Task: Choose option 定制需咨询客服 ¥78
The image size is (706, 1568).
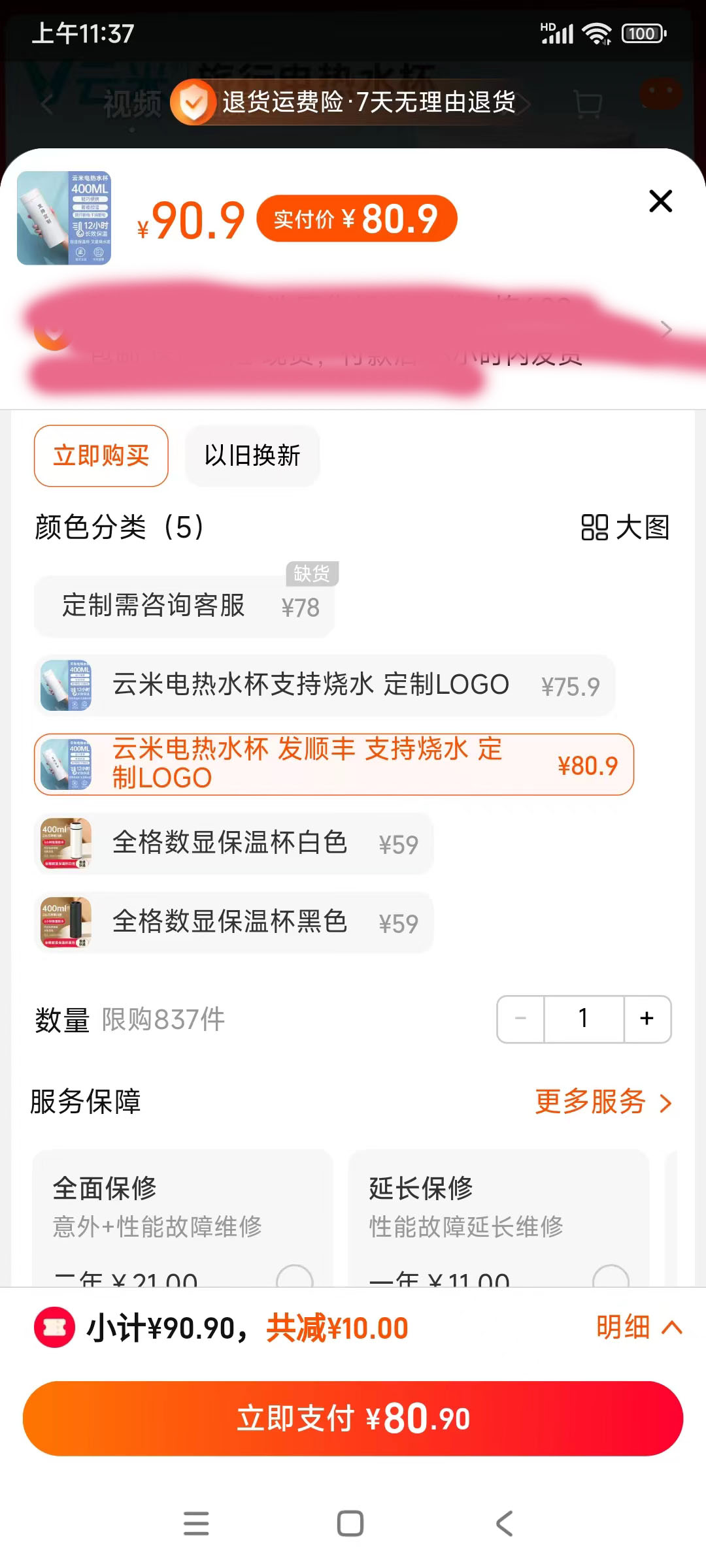Action: [184, 606]
